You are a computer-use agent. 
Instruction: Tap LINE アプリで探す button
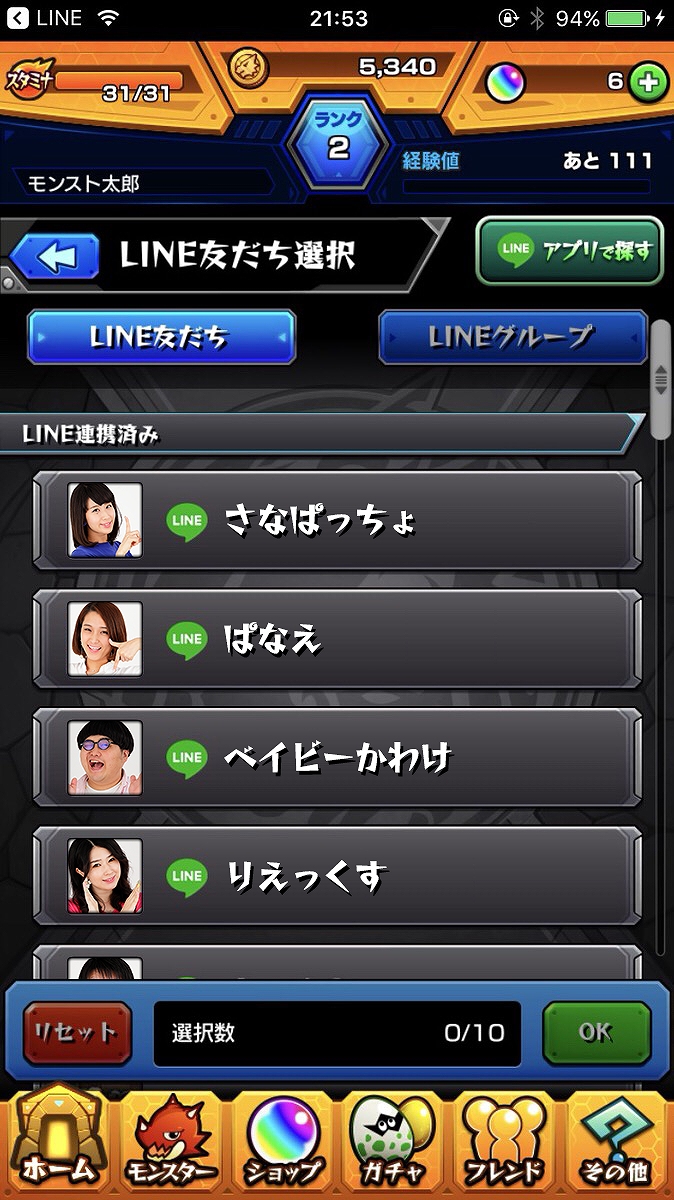pos(569,250)
